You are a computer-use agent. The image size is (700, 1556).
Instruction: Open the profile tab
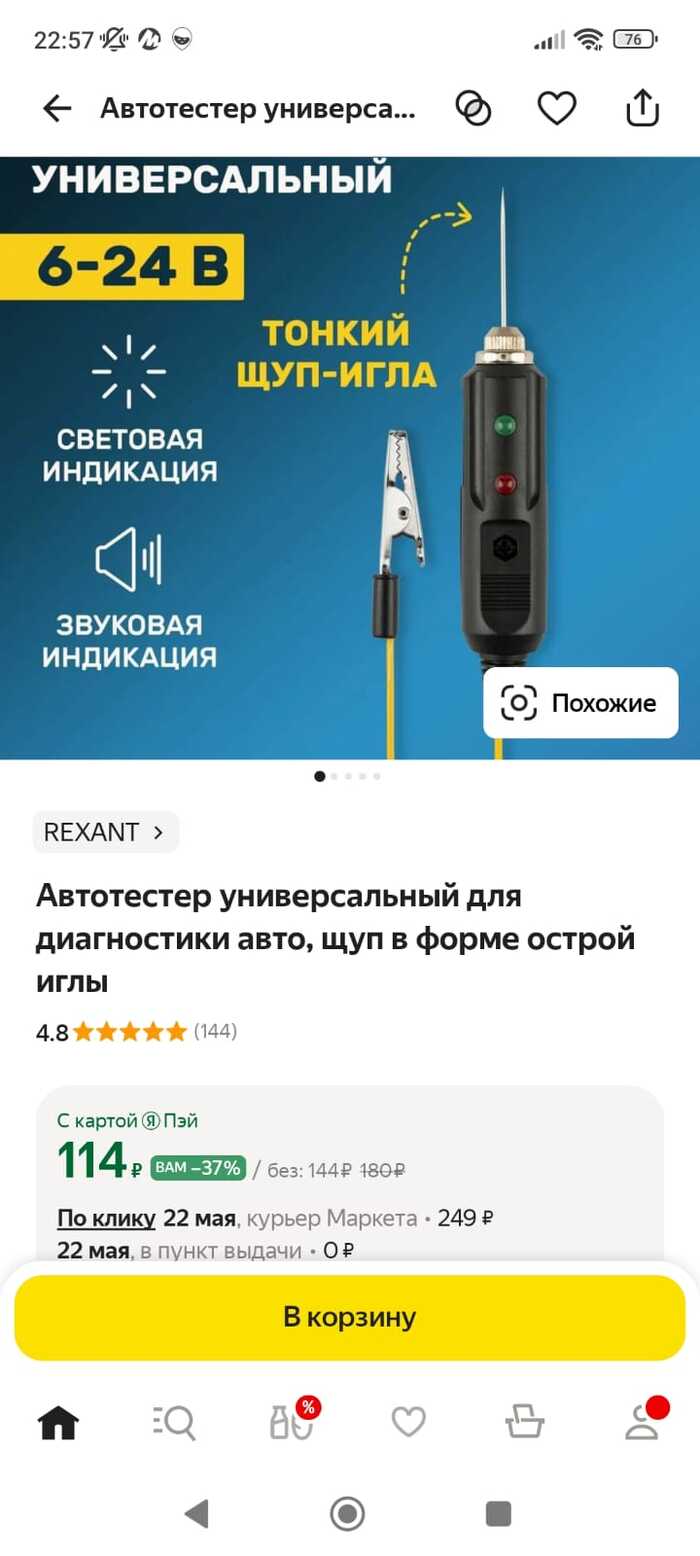[642, 1421]
